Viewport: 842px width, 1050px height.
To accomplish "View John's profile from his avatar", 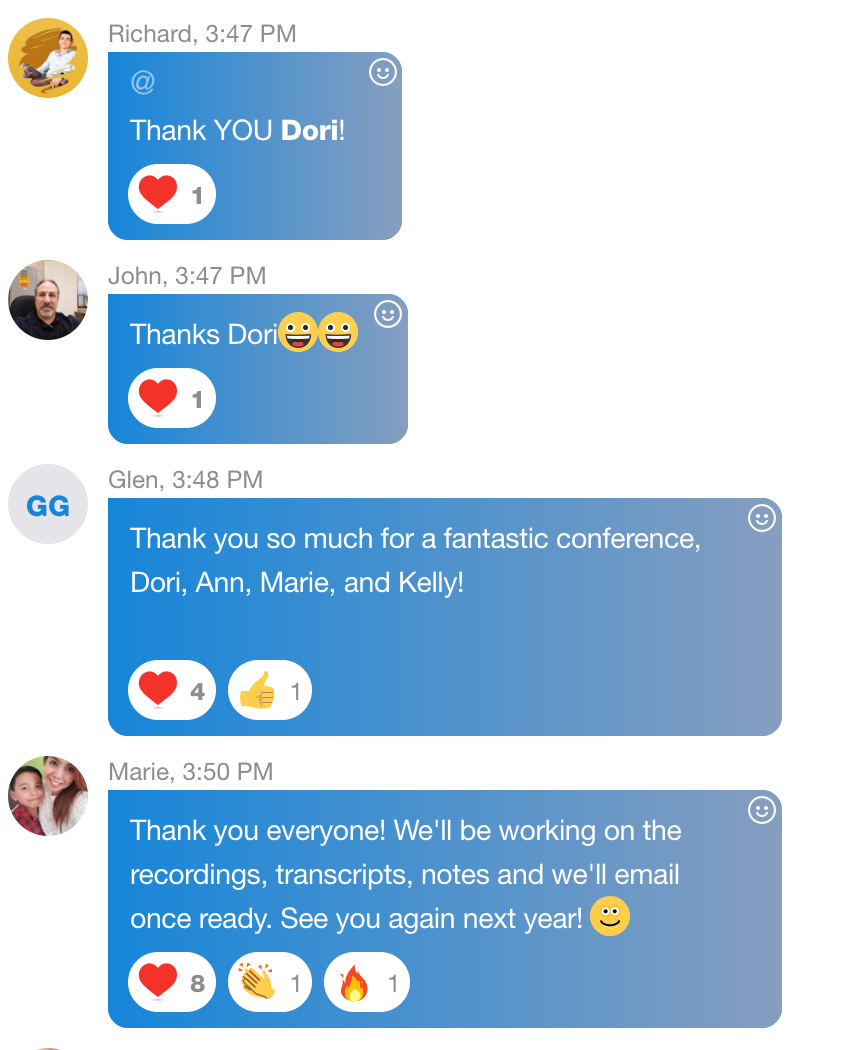I will 48,300.
